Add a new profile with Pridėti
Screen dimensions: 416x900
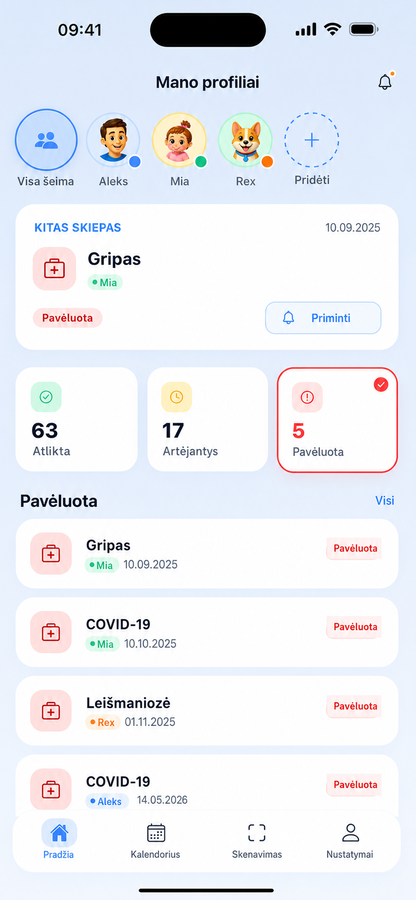312,149
